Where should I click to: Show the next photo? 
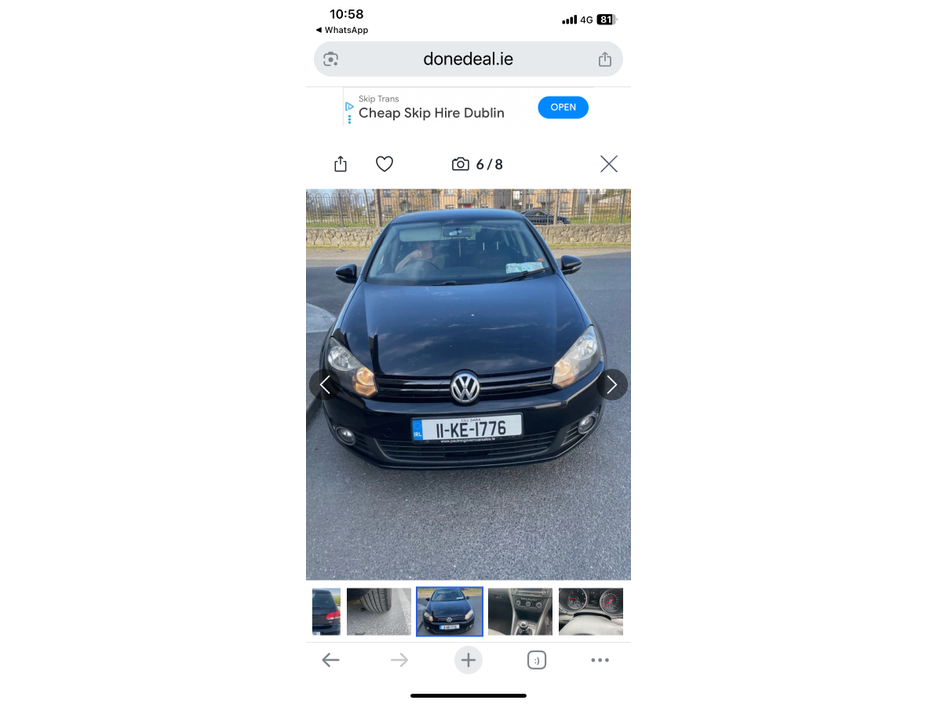[611, 385]
